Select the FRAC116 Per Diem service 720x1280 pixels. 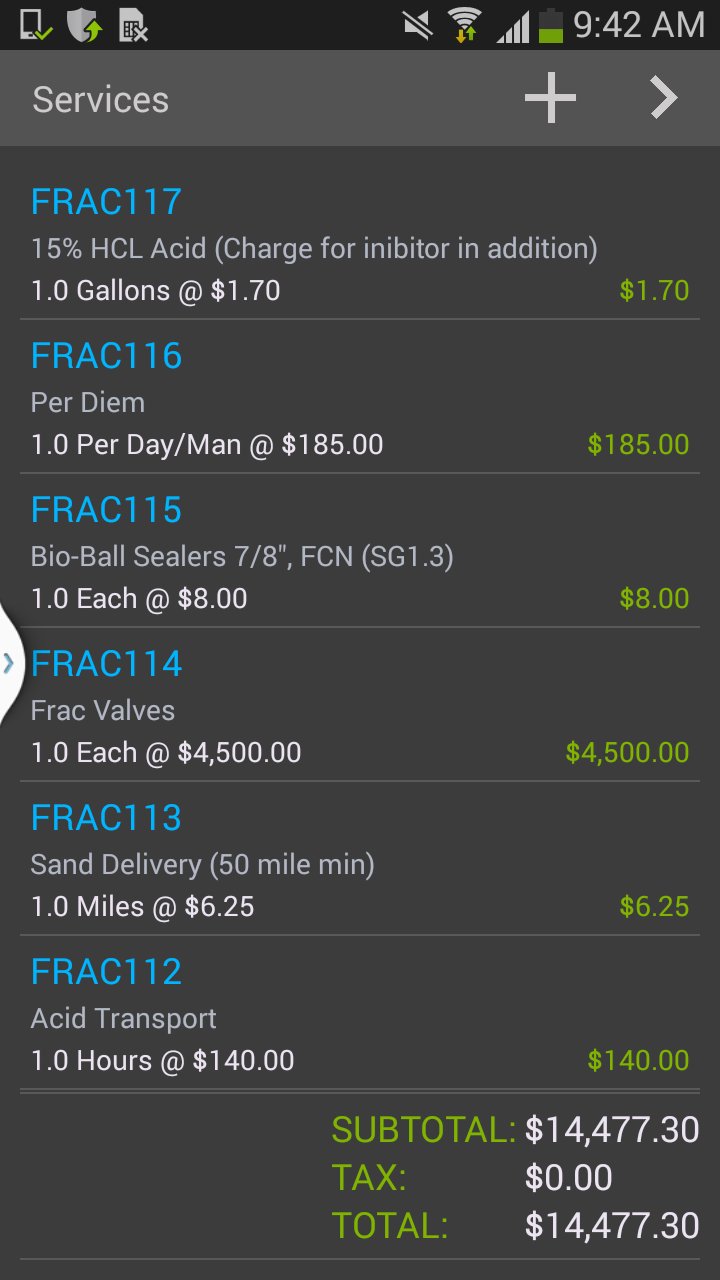click(x=106, y=355)
